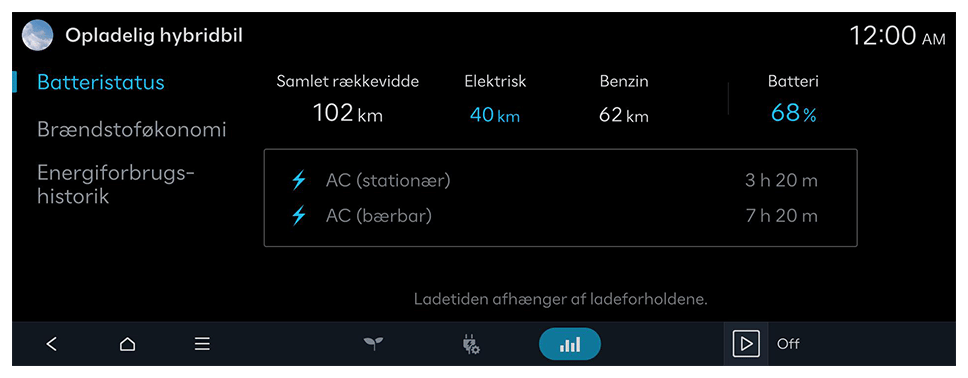This screenshot has height=378, width=968.
Task: Open the hamburger menu
Action: click(x=202, y=344)
